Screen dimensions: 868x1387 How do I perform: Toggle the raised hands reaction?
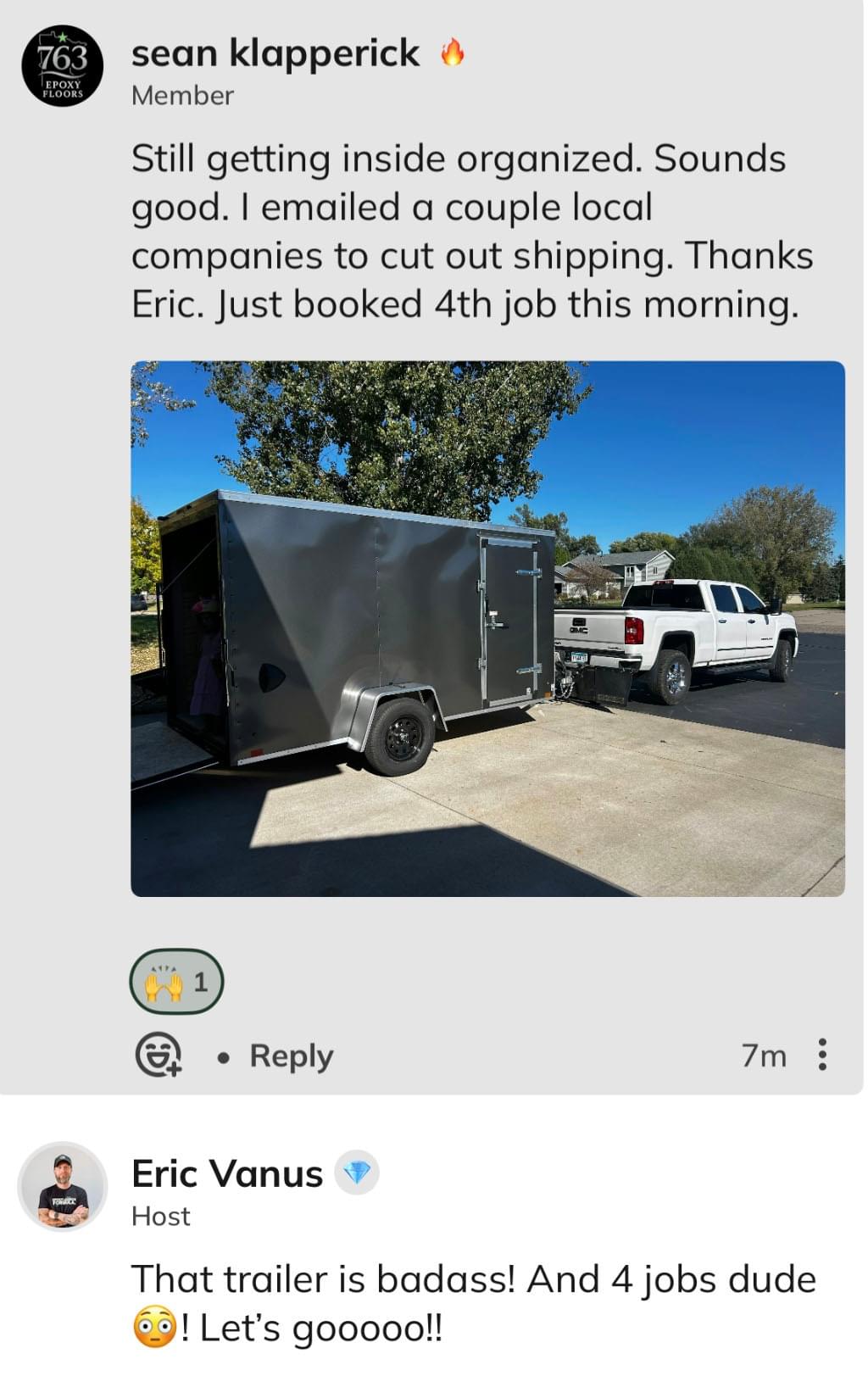pos(176,982)
